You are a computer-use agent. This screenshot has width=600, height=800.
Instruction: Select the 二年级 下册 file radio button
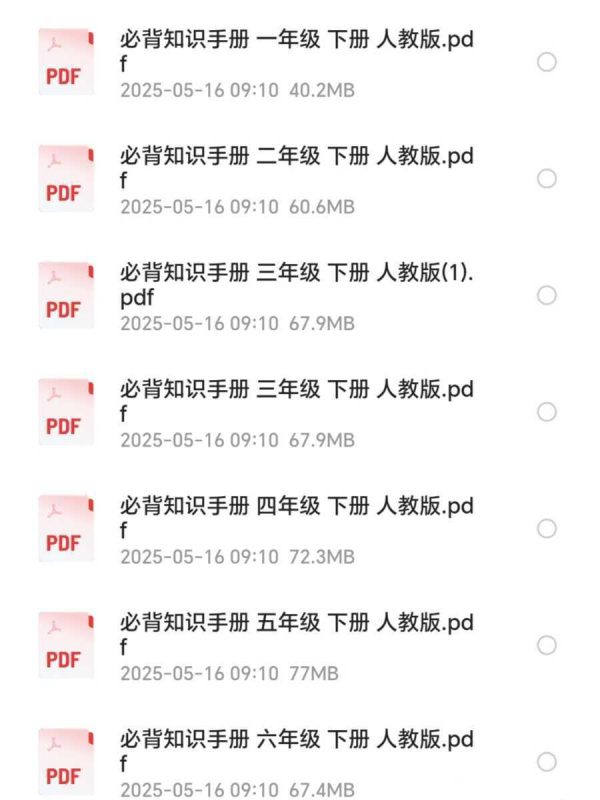pyautogui.click(x=547, y=179)
